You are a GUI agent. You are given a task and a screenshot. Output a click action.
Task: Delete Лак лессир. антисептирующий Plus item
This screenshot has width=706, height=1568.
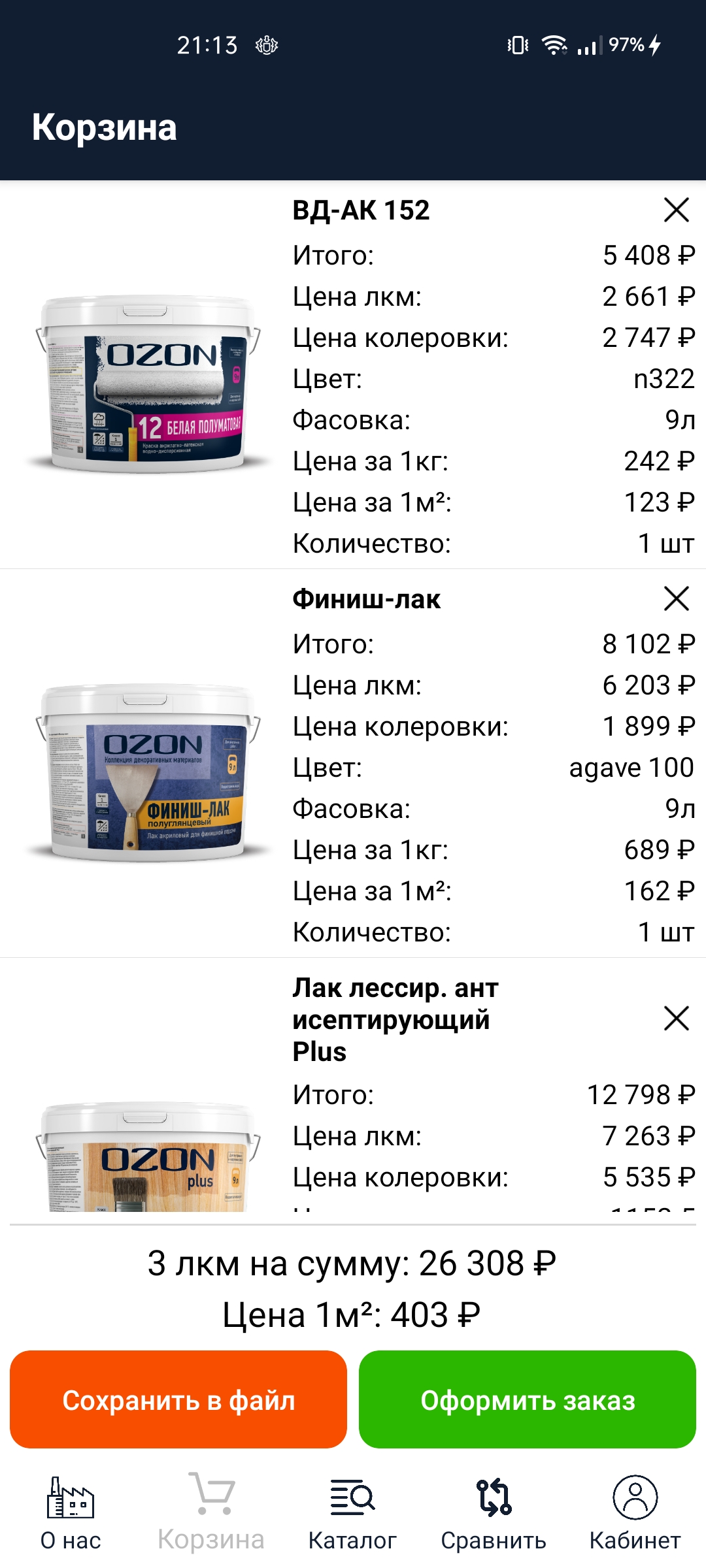coord(676,1019)
